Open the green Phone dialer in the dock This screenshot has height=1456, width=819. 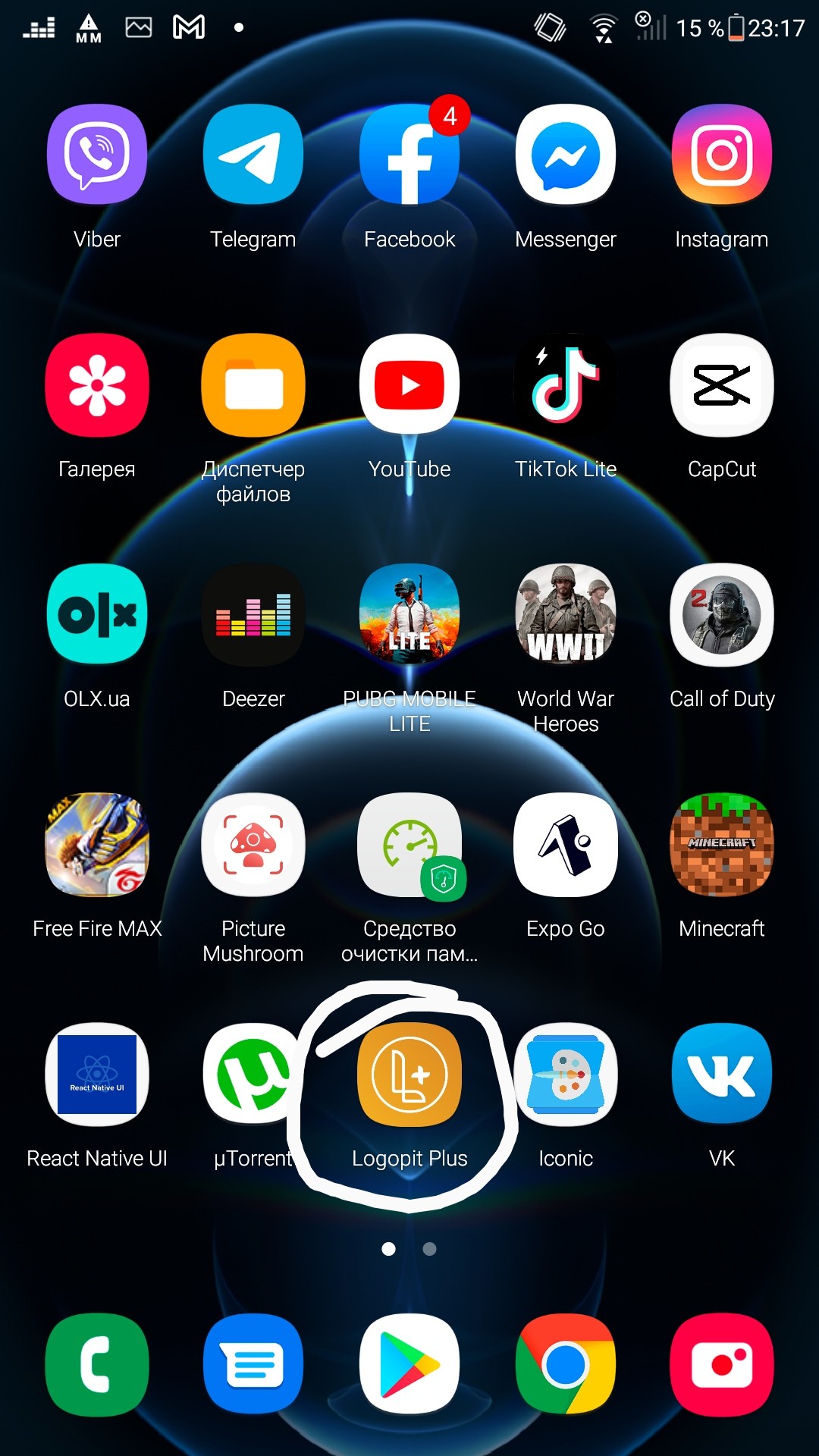97,1365
